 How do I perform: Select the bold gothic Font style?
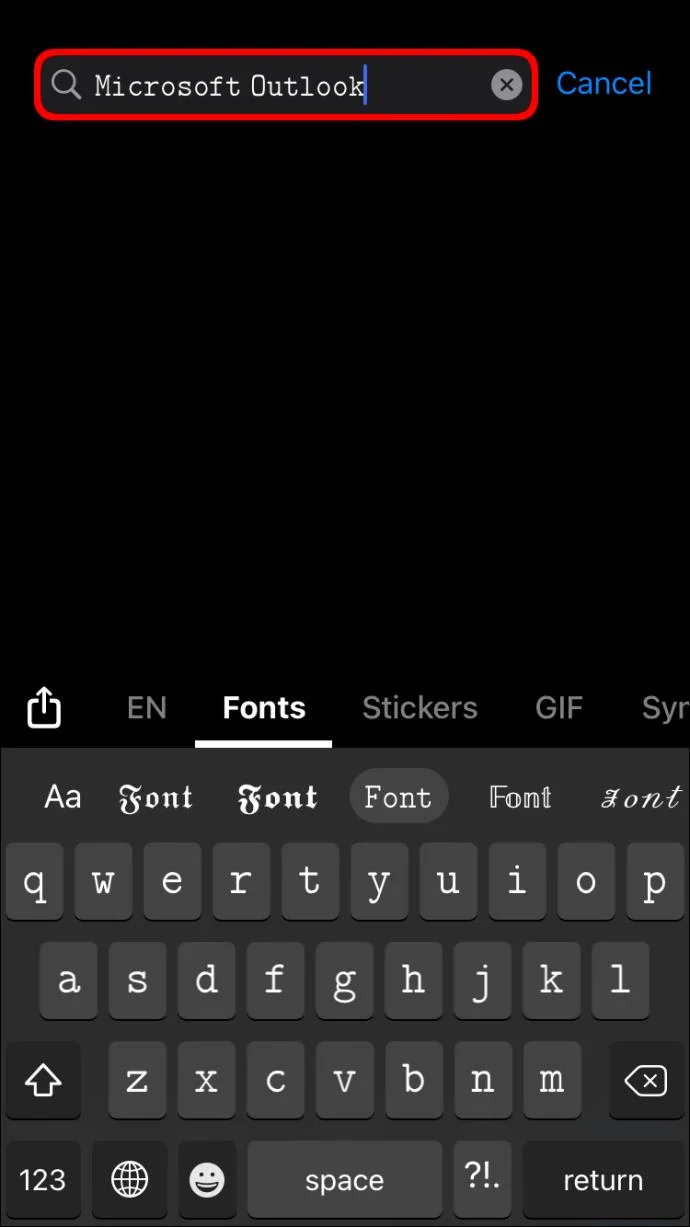pos(277,797)
